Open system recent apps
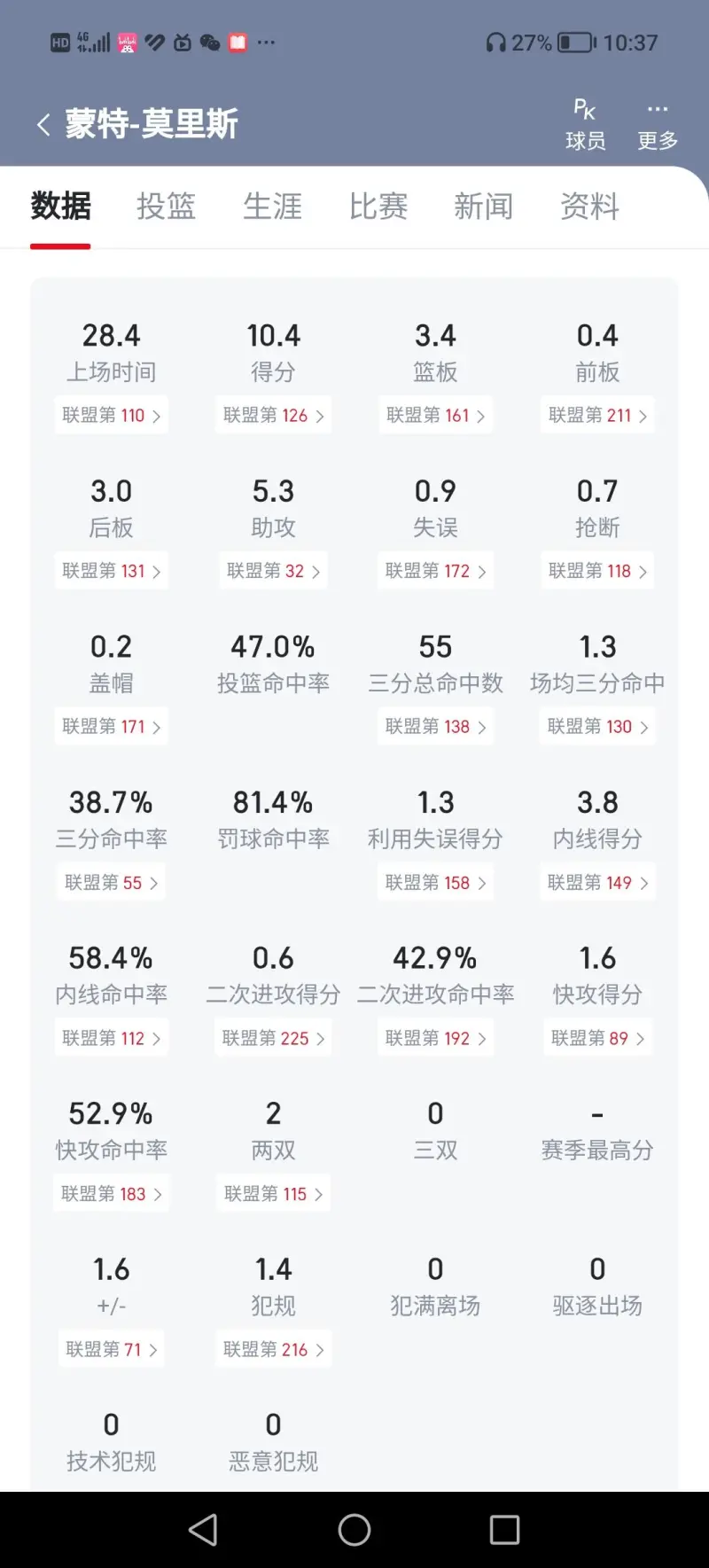Viewport: 709px width, 1568px height. point(504,1529)
